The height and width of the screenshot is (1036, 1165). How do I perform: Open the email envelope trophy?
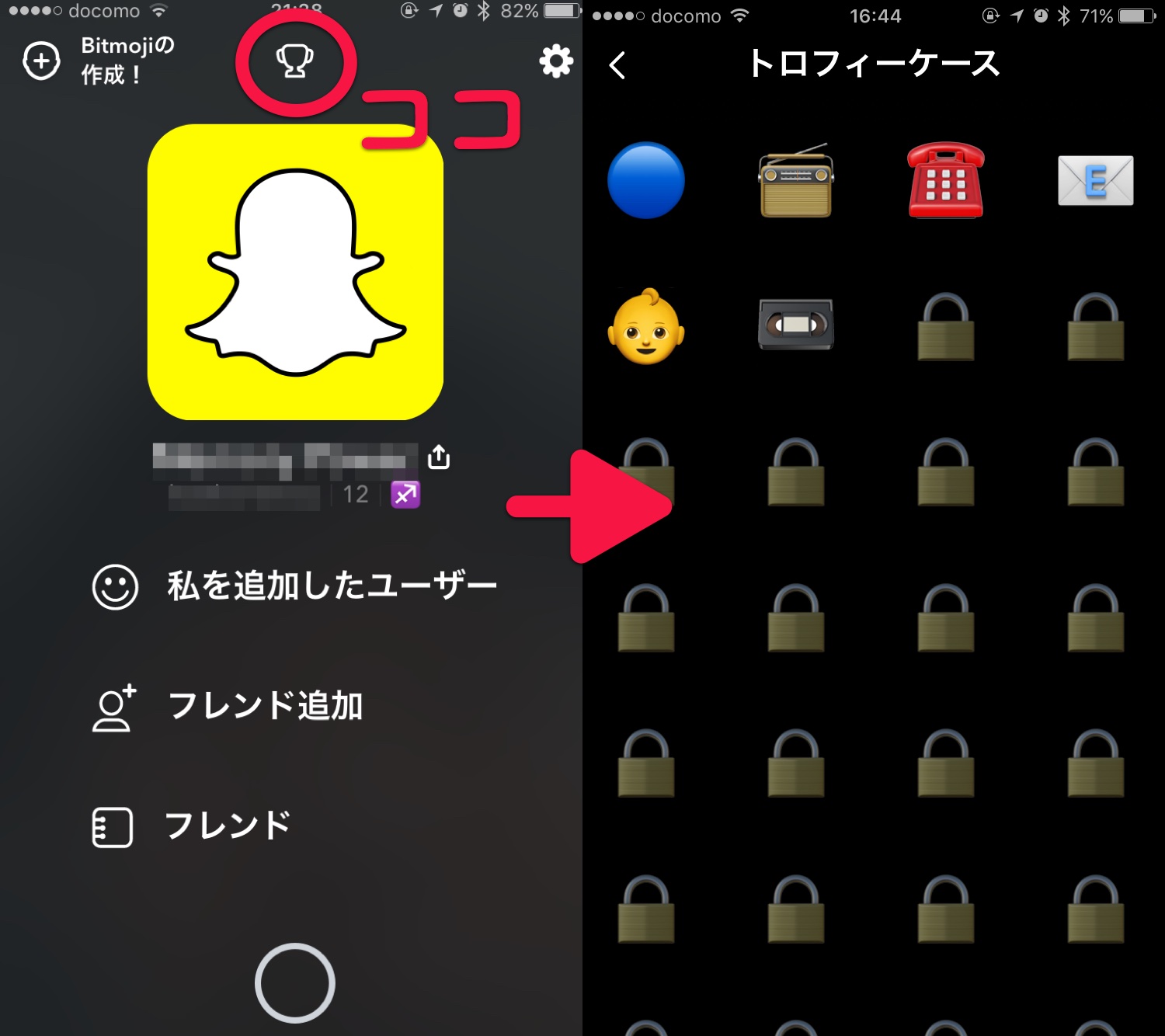tap(1095, 180)
